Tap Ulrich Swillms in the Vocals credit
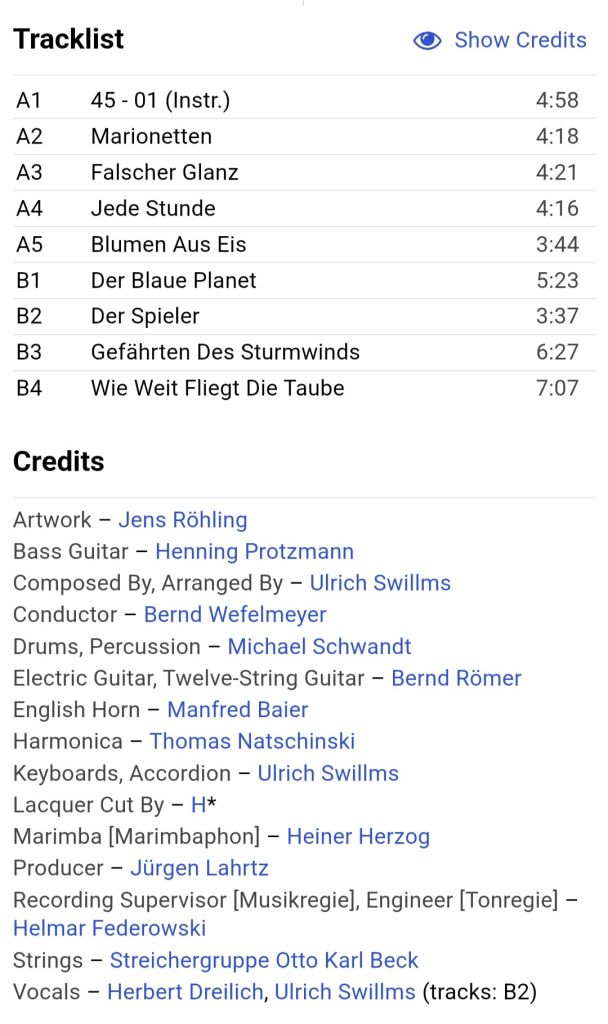The width and height of the screenshot is (608, 1024). click(x=345, y=991)
